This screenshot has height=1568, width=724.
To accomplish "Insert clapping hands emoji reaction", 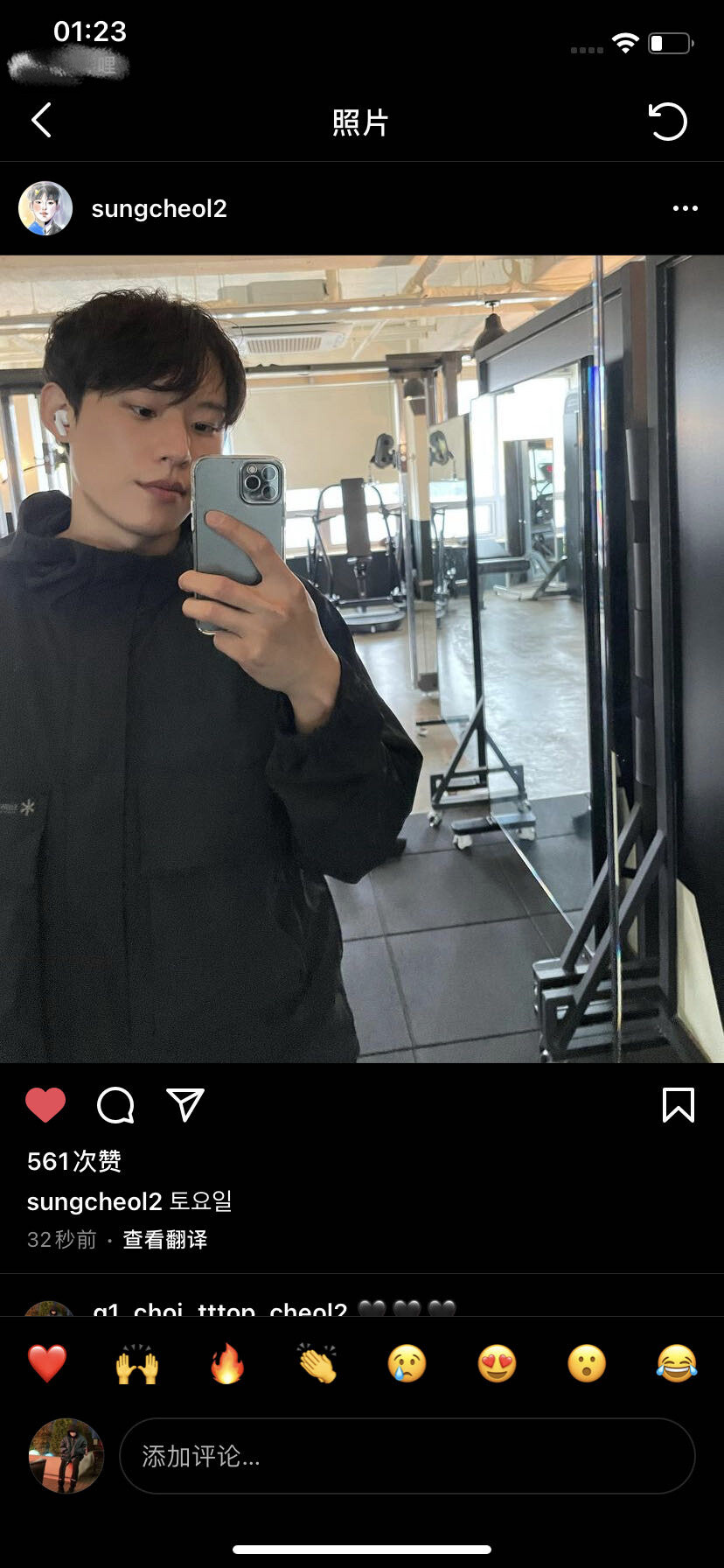I will tap(317, 1363).
